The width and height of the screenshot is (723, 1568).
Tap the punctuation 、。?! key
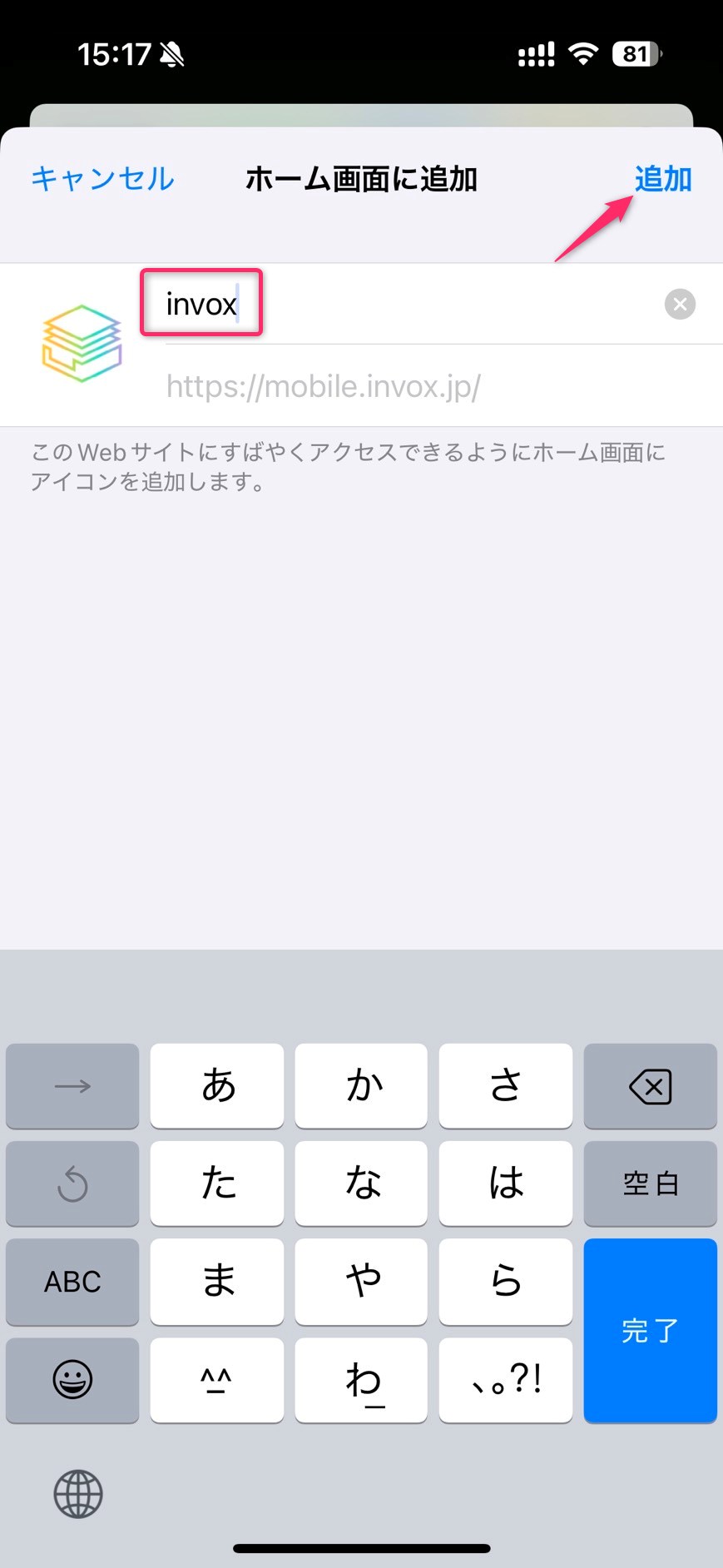(506, 1379)
